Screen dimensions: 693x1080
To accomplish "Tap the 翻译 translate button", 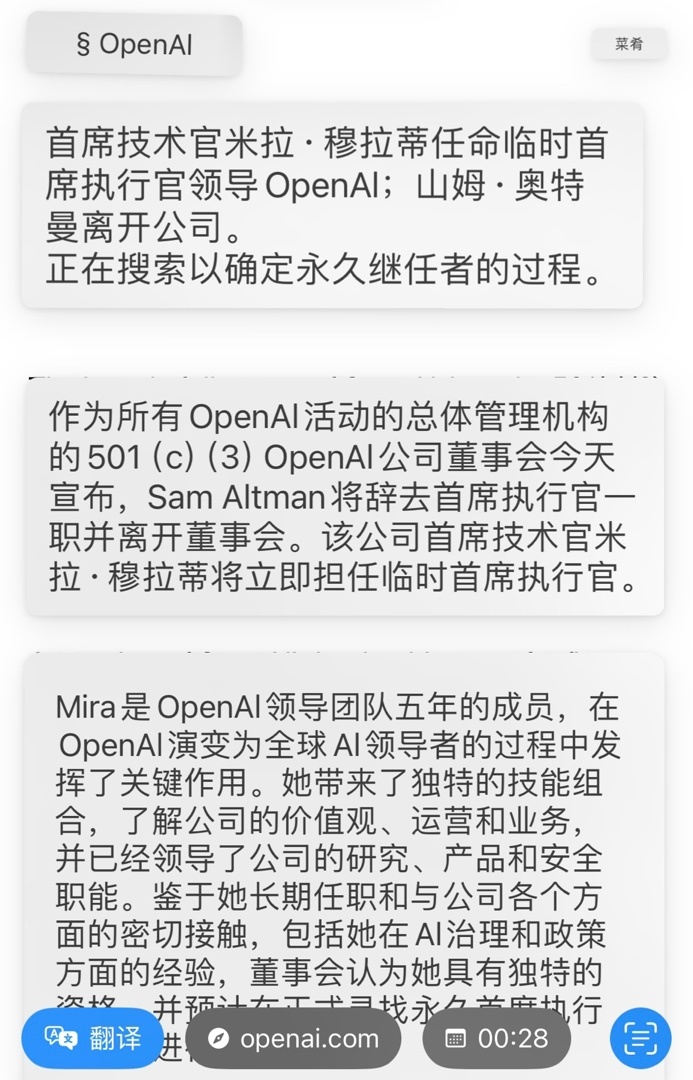I will click(x=93, y=1038).
